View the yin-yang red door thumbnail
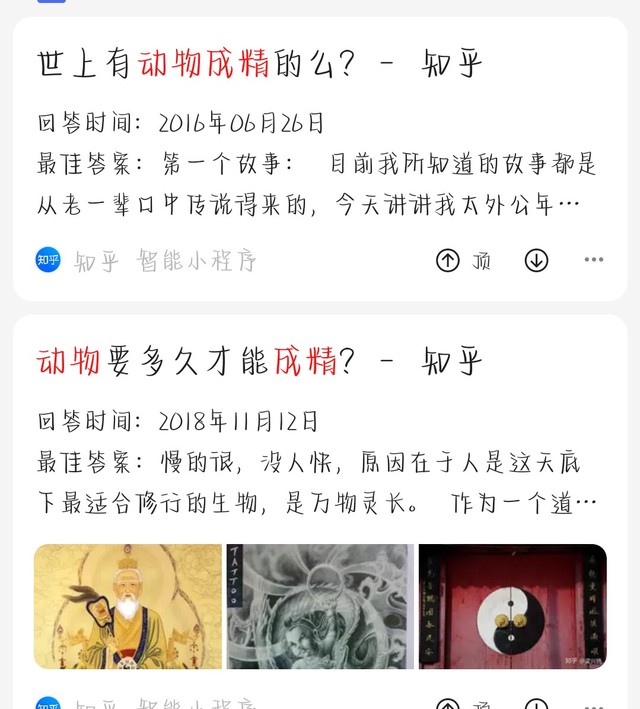The width and height of the screenshot is (640, 709). pyautogui.click(x=513, y=606)
